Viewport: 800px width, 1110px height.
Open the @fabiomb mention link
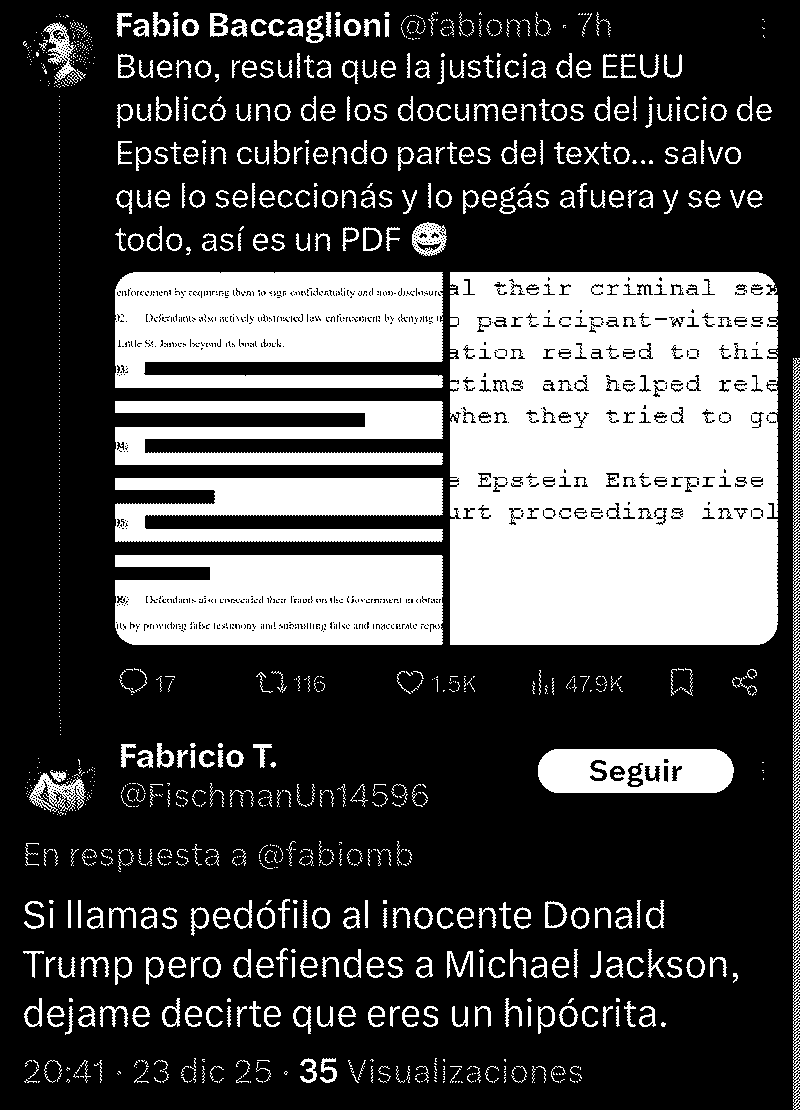tap(335, 856)
